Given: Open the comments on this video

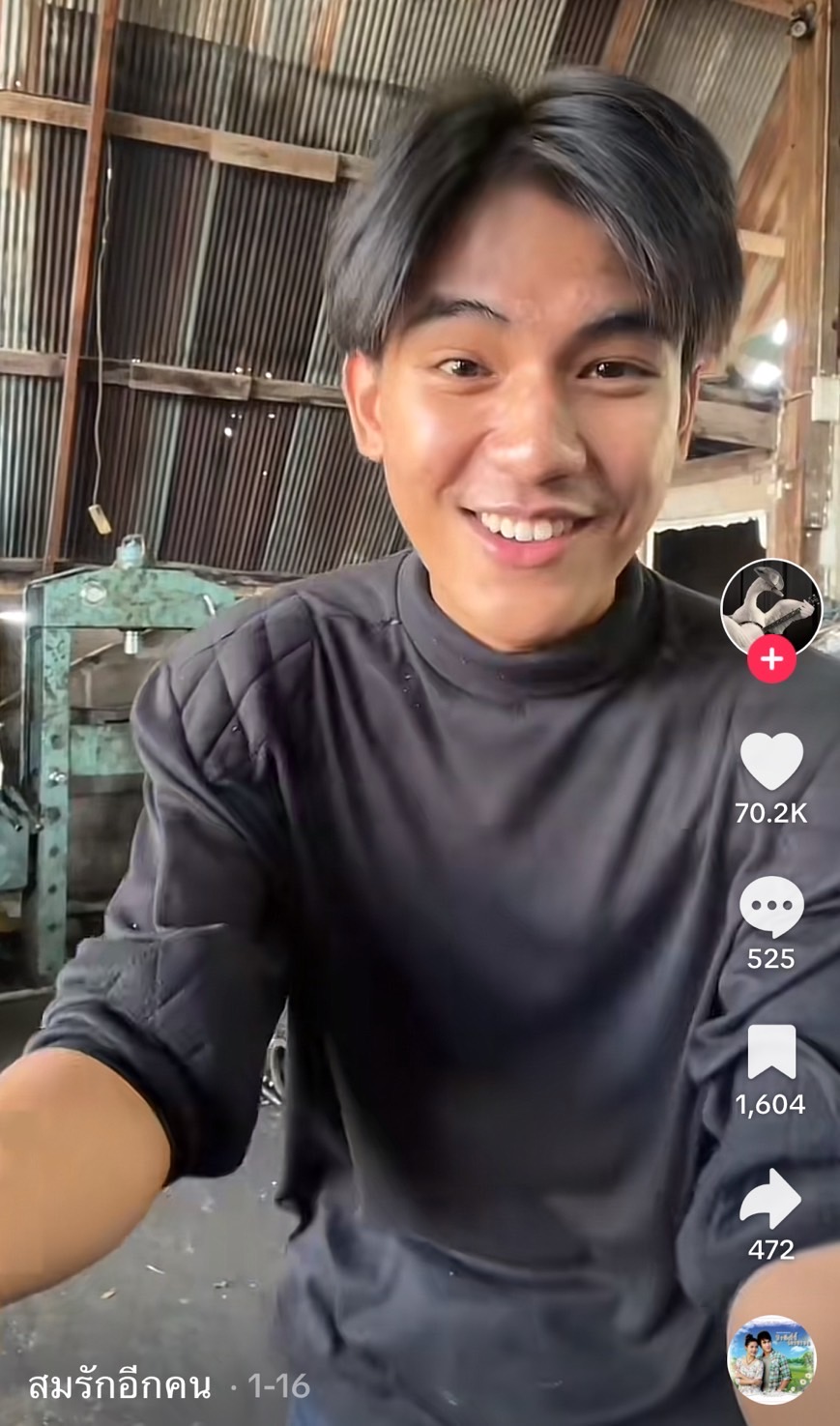Looking at the screenshot, I should (x=771, y=906).
